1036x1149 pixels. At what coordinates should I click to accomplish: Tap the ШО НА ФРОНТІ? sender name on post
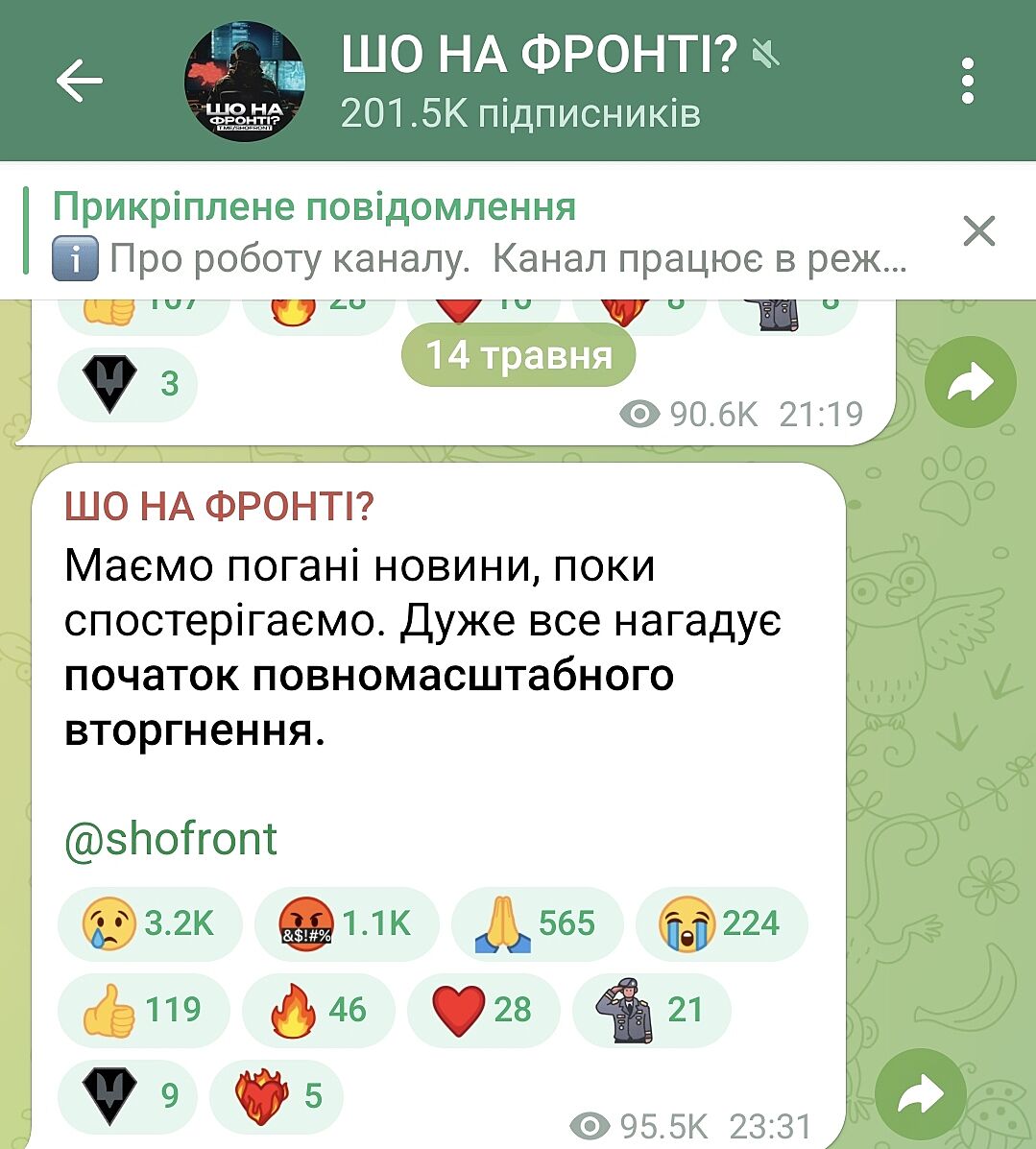219,506
